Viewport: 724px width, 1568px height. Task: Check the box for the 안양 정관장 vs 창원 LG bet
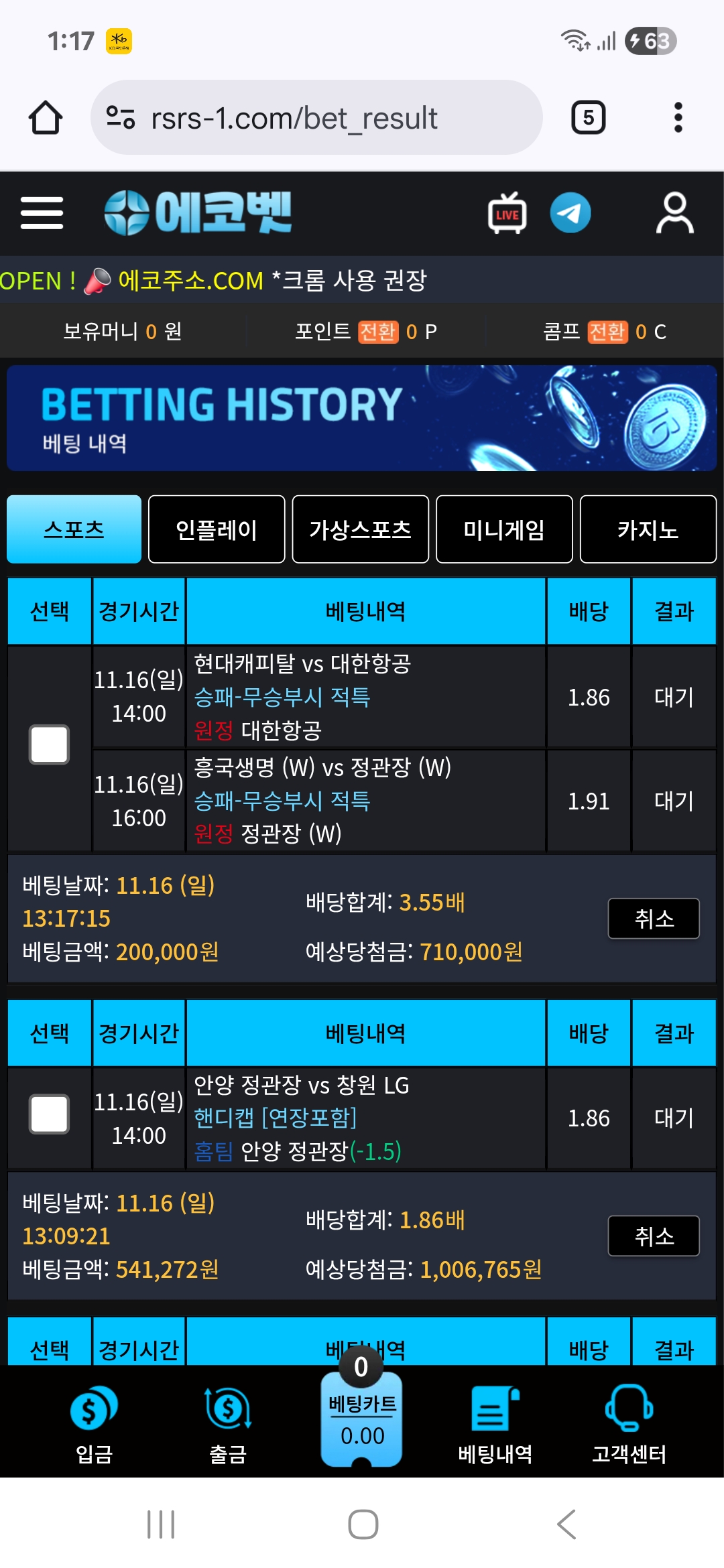click(49, 1114)
